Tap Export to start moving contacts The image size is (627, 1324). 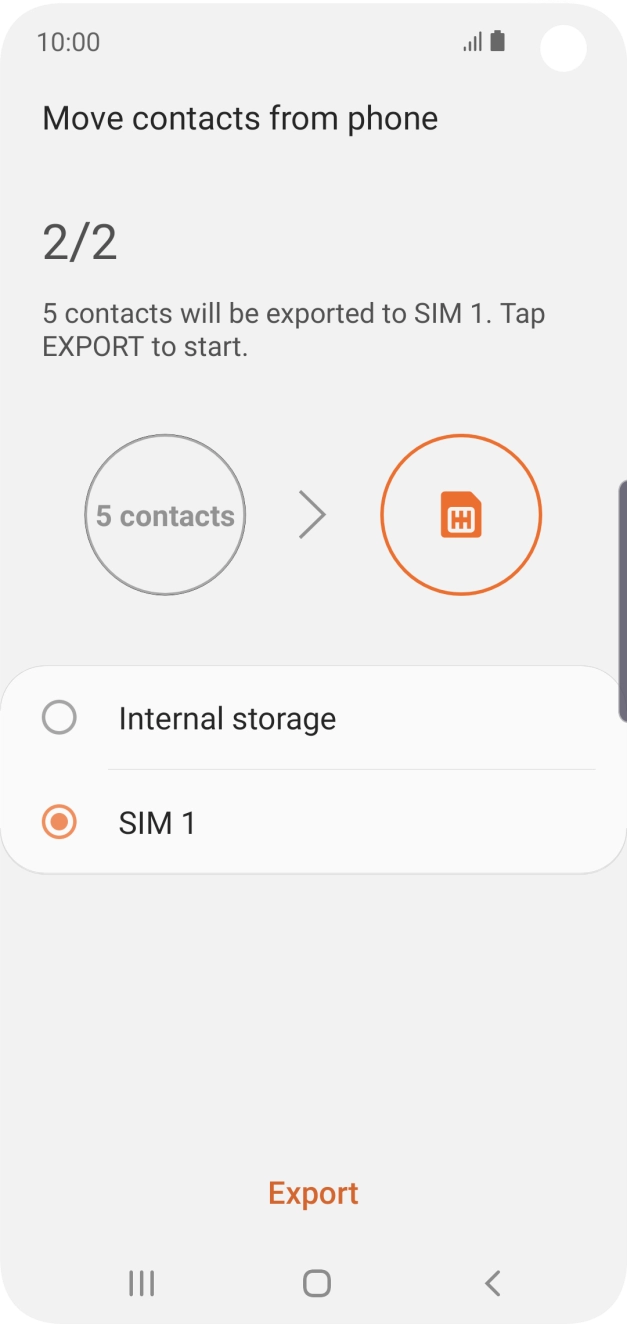tap(313, 1193)
